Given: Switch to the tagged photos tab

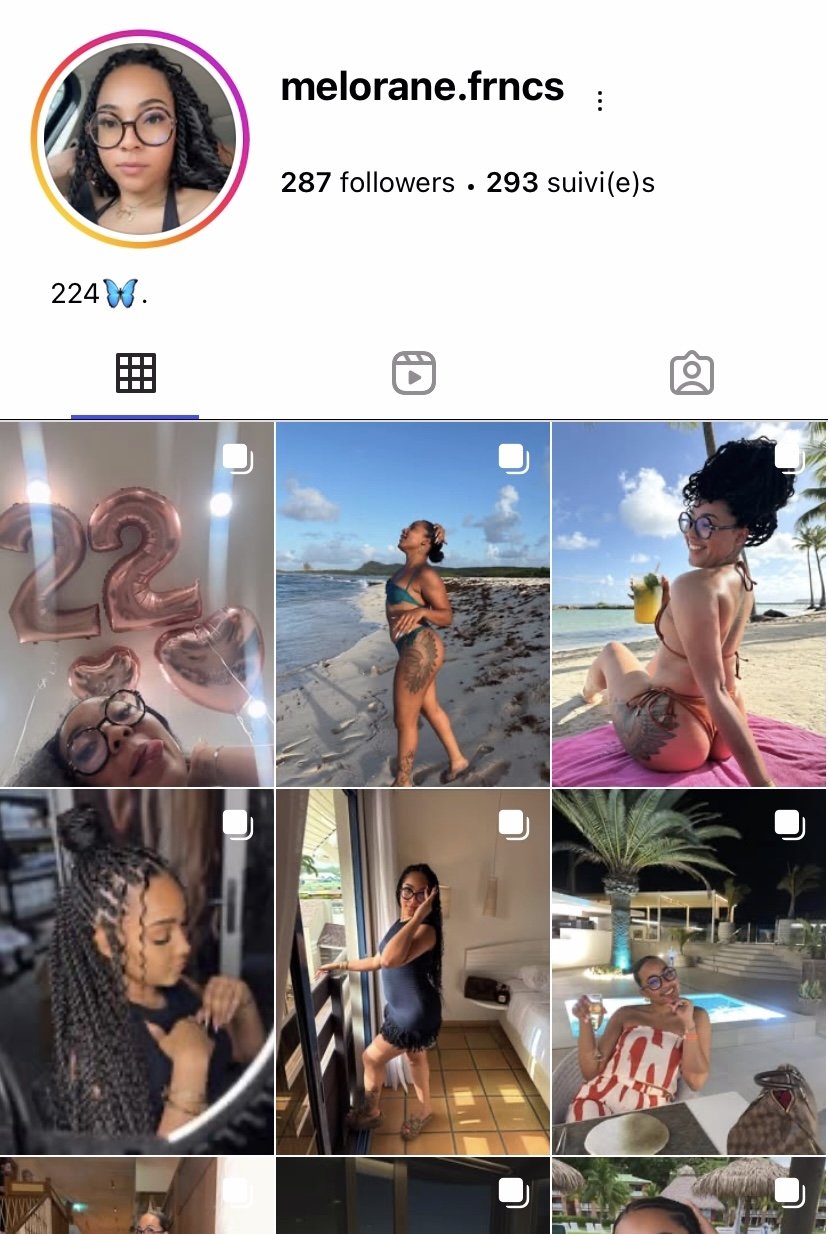Looking at the screenshot, I should click(x=691, y=373).
